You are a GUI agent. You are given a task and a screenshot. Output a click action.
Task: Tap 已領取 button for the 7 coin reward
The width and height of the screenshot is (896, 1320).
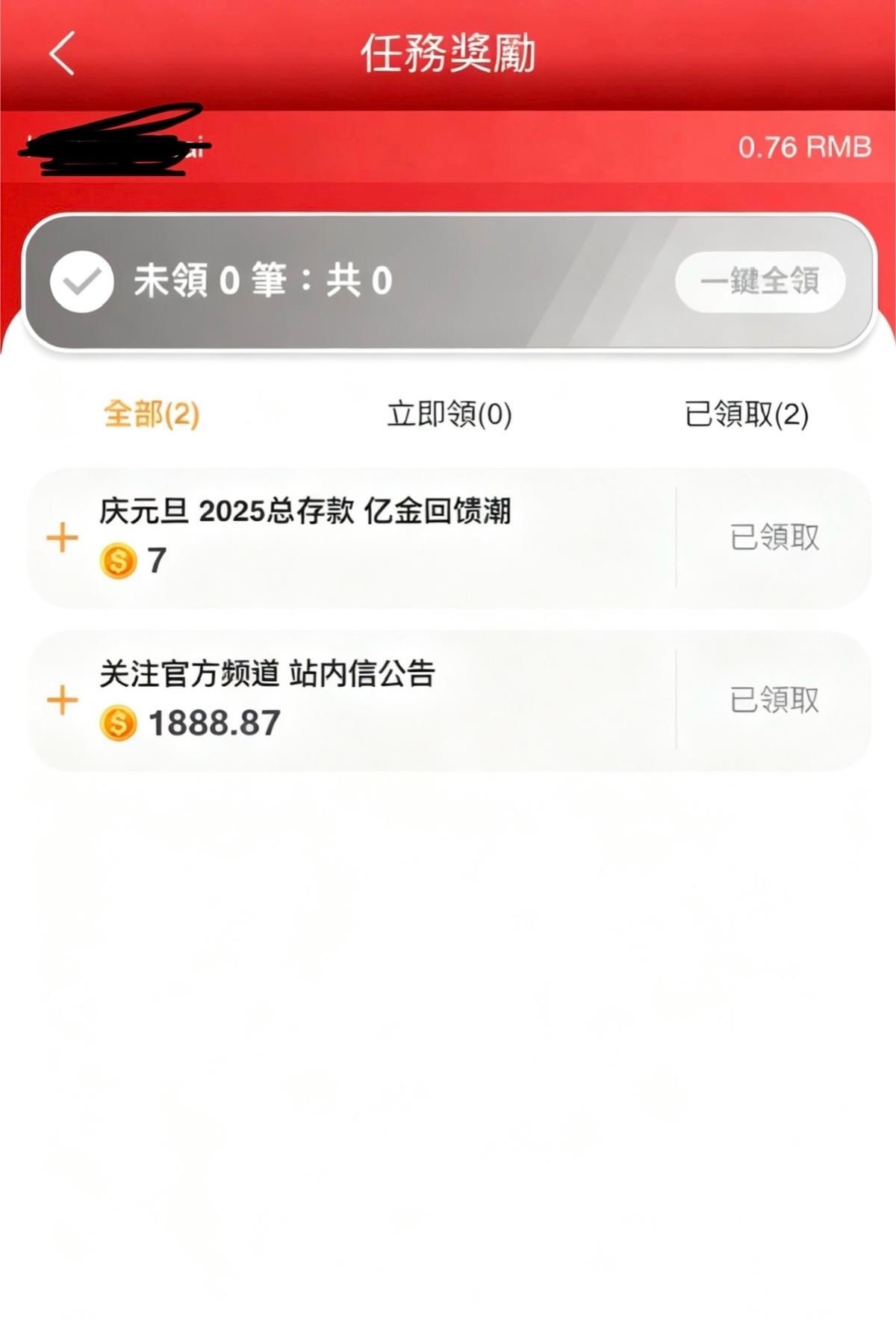click(774, 538)
